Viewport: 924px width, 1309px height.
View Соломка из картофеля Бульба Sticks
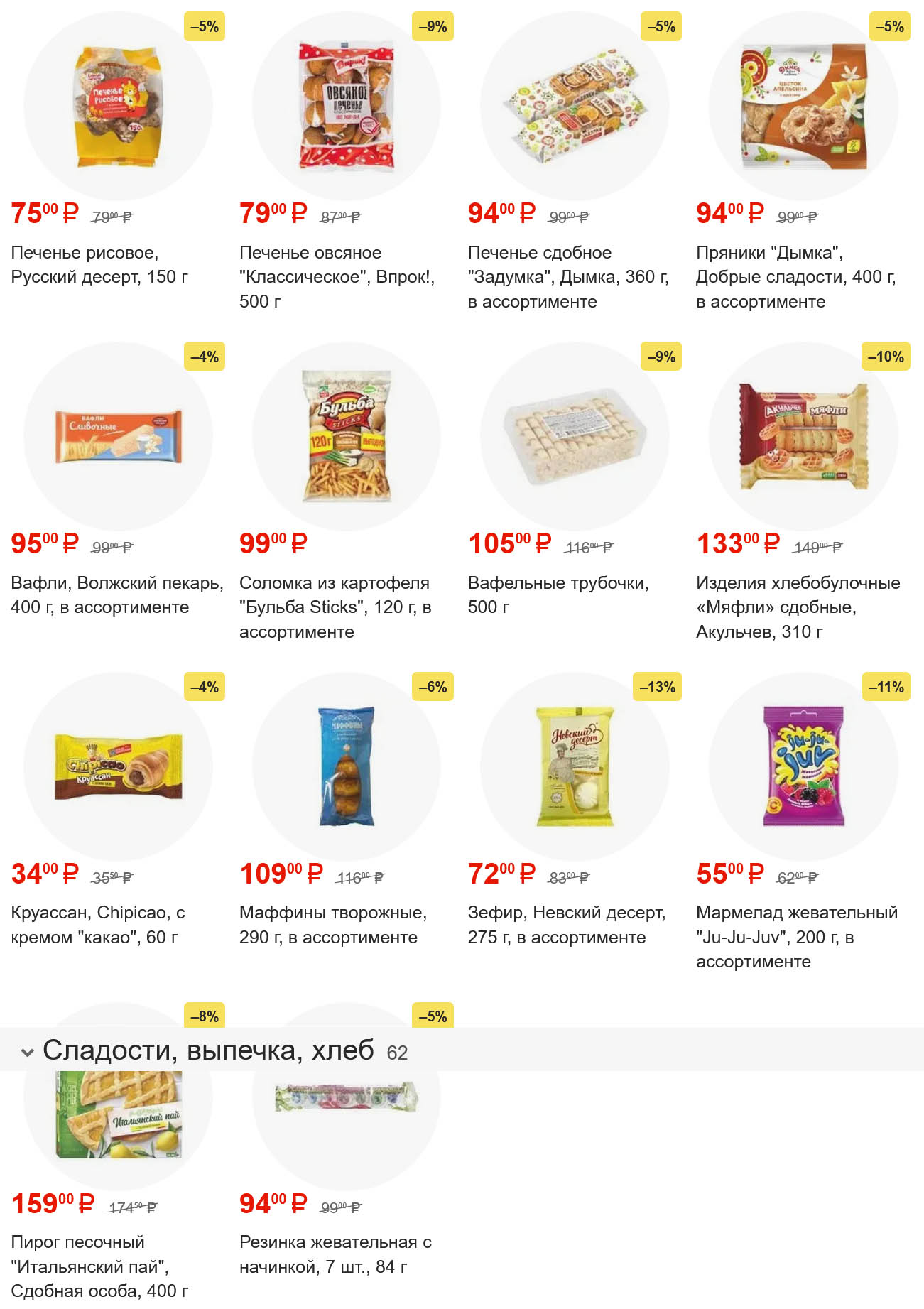pyautogui.click(x=346, y=437)
